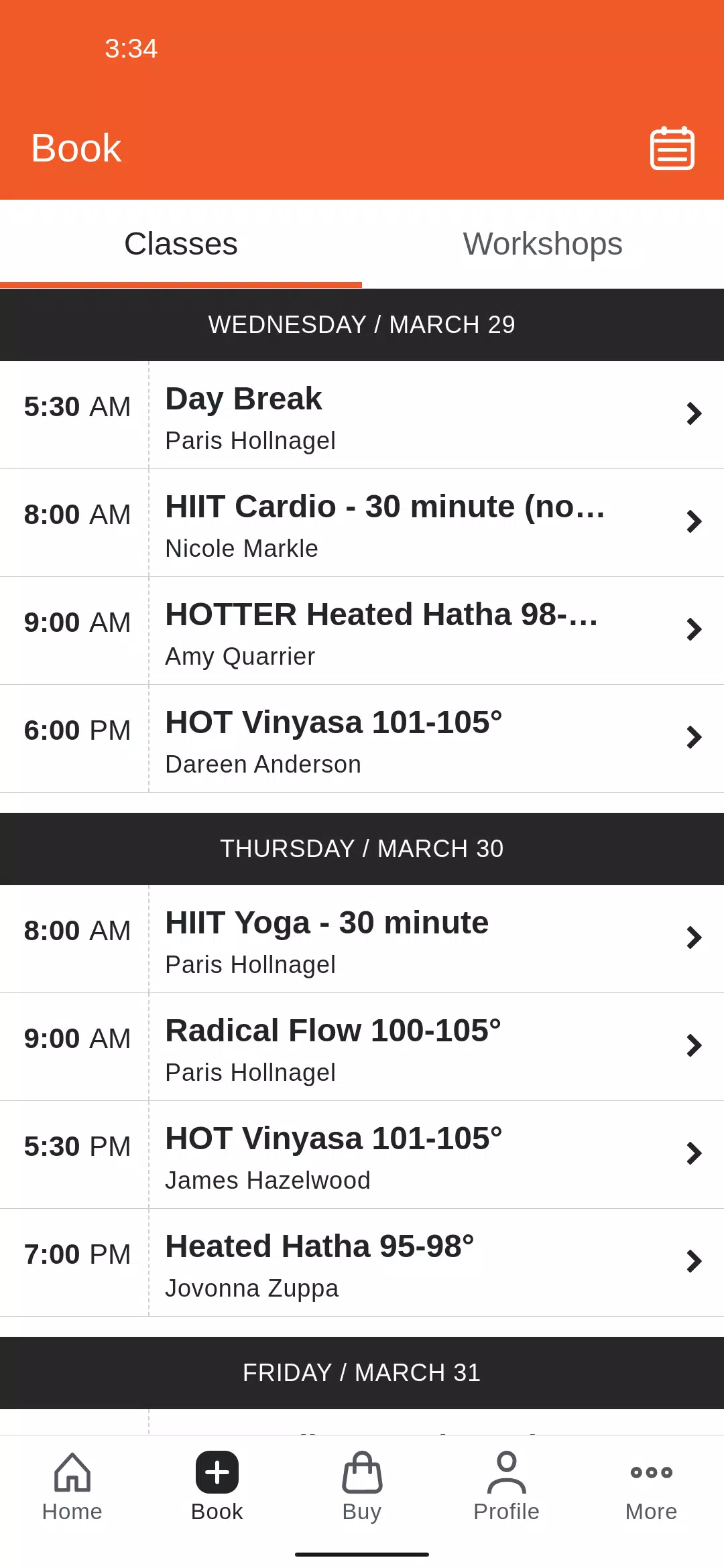Go to the Home tab

(72, 1486)
